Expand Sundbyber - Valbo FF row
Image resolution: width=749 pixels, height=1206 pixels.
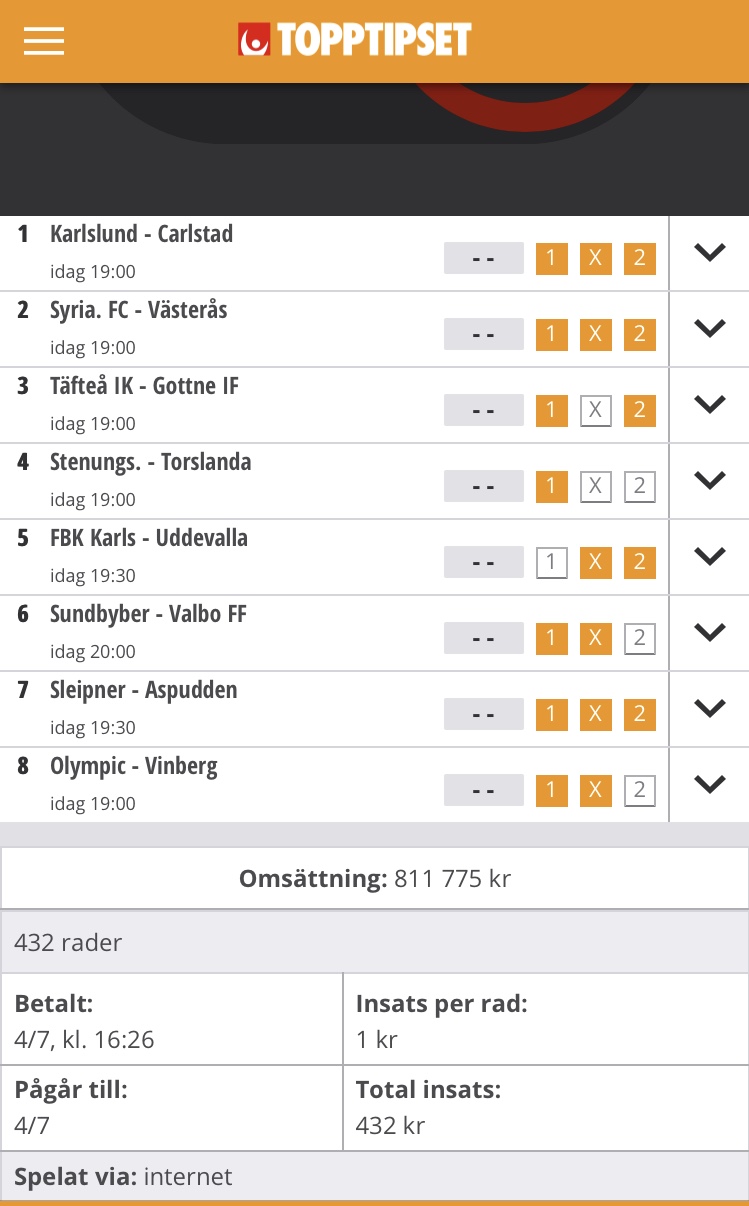pos(709,633)
